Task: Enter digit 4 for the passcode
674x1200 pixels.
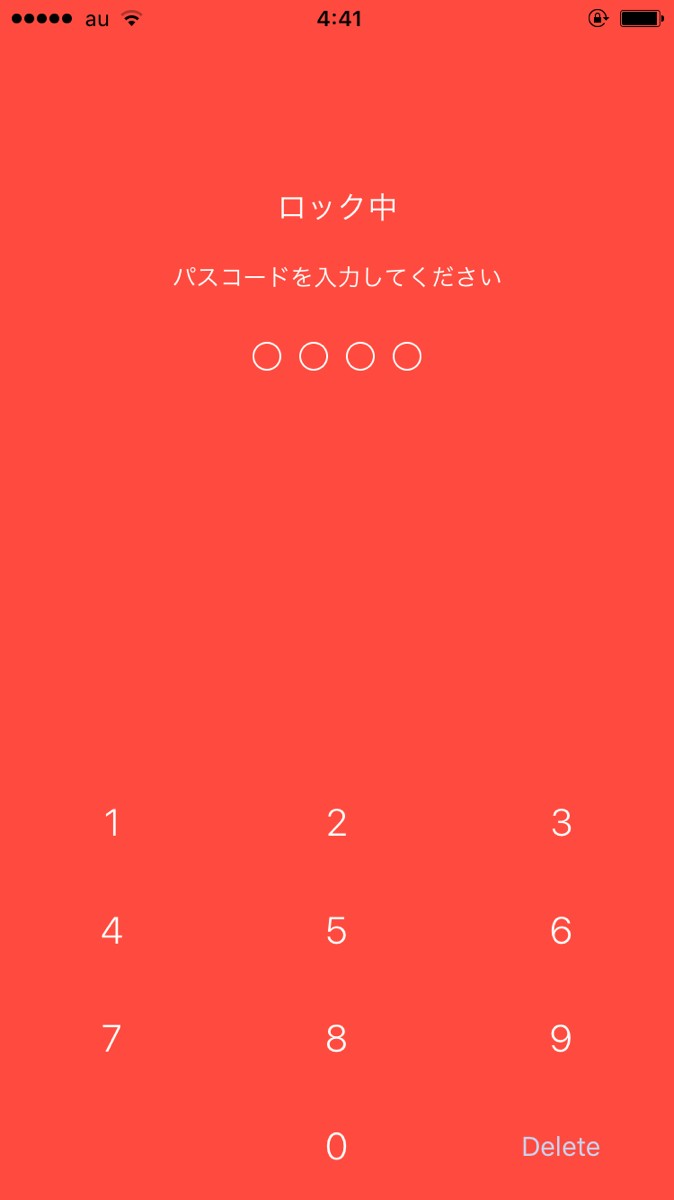Action: [x=112, y=931]
